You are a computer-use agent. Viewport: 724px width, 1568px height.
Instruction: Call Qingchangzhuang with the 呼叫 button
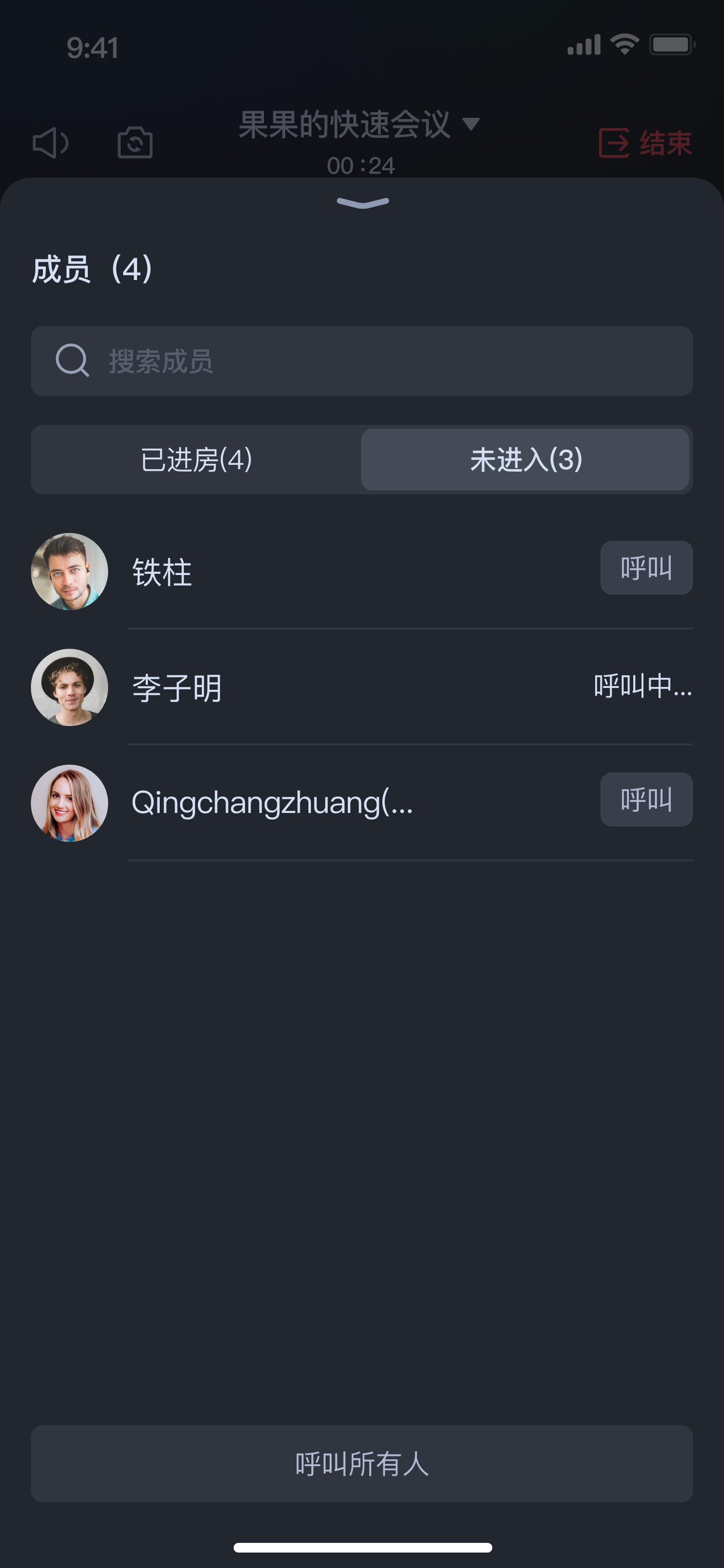[645, 799]
